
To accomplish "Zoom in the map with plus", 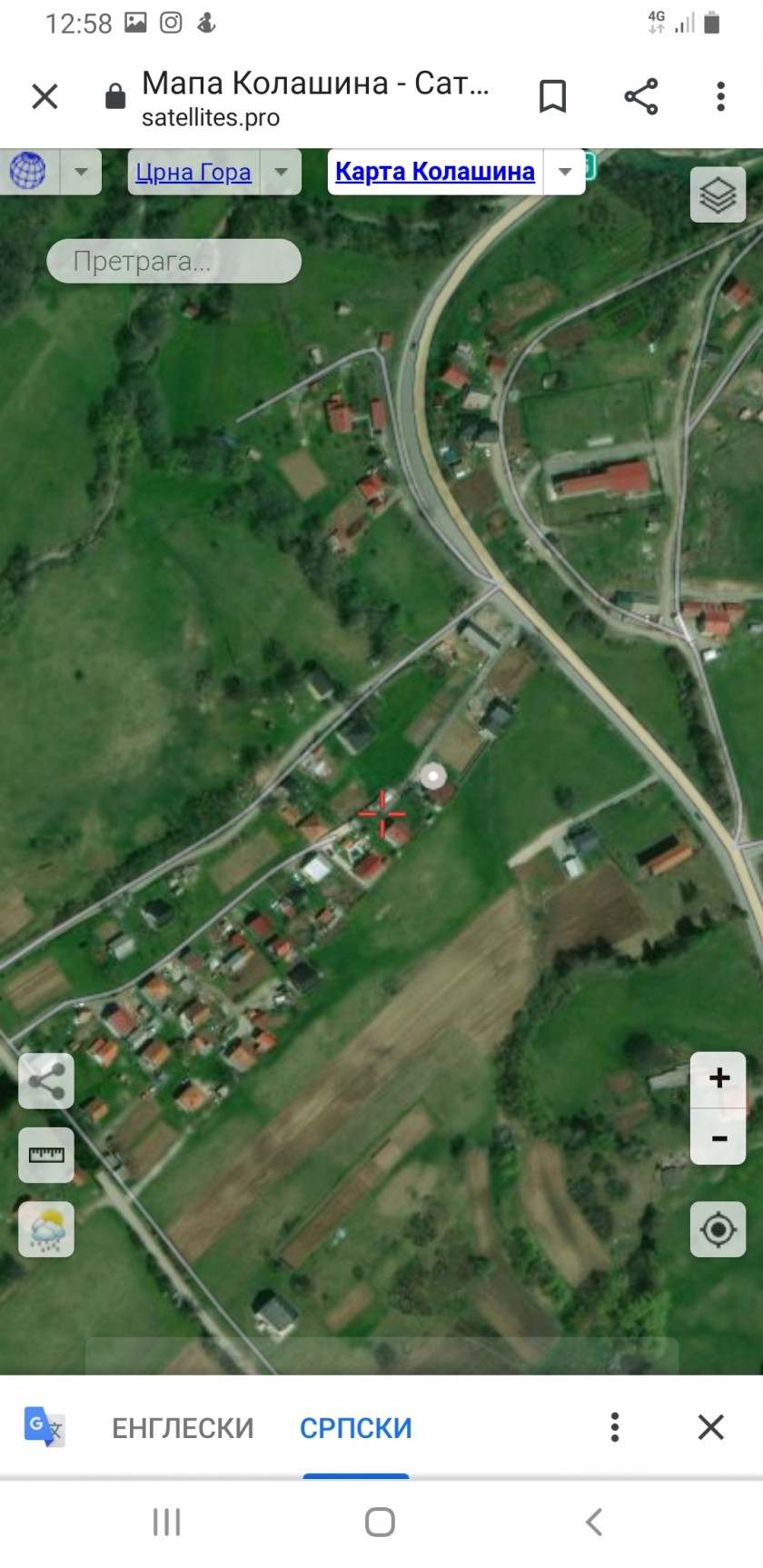I will (718, 1079).
